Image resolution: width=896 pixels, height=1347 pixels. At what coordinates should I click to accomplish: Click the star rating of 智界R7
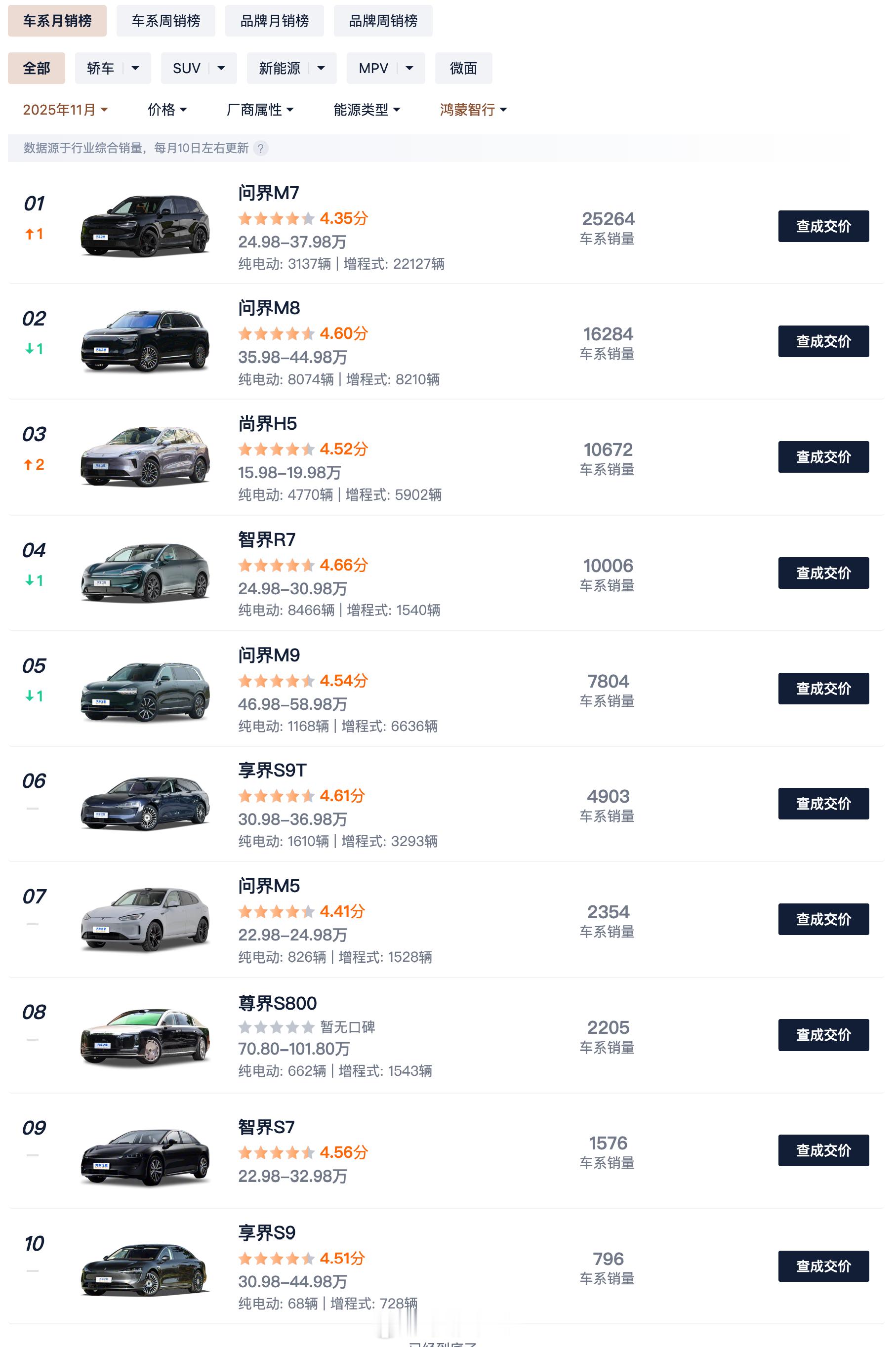[276, 565]
